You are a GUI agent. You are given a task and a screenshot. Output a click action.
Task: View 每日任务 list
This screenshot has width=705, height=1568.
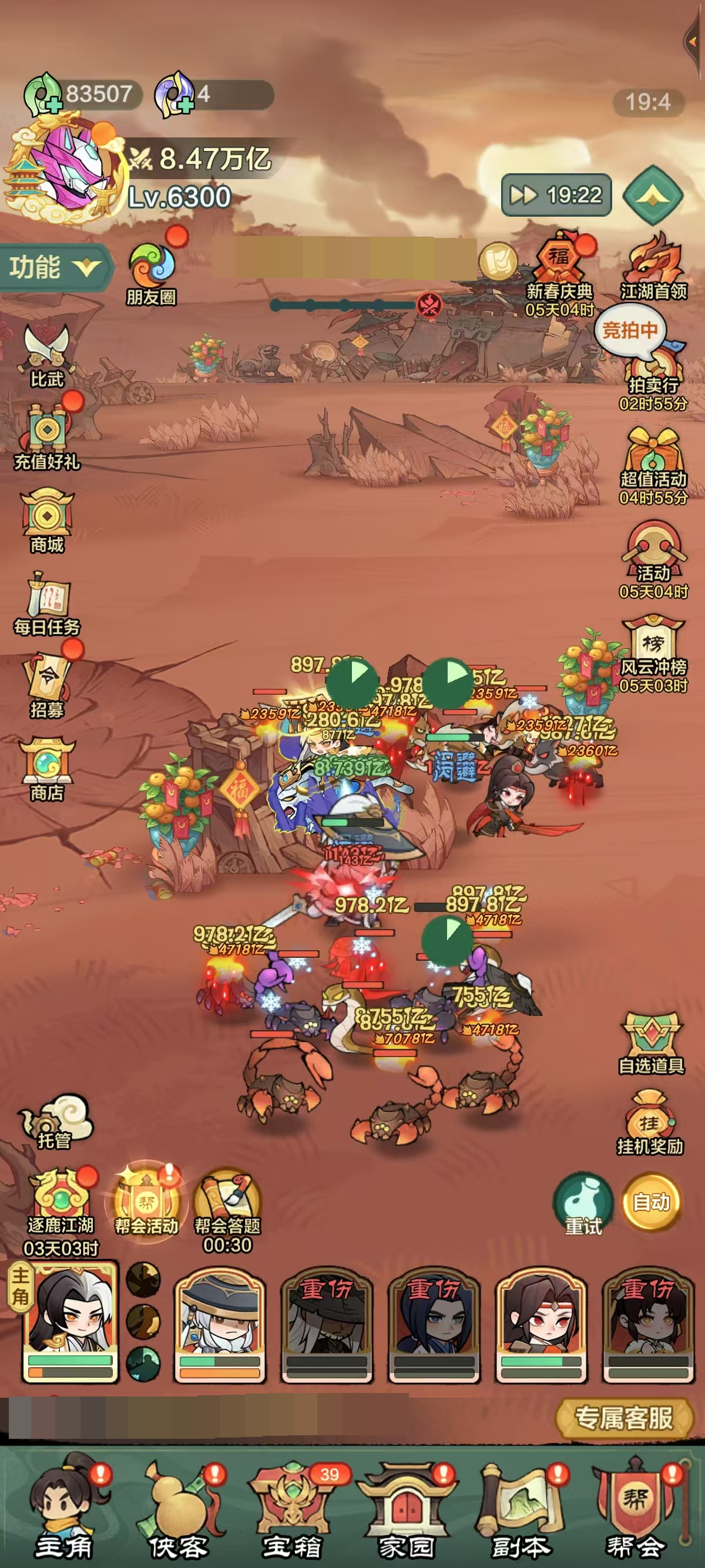pyautogui.click(x=47, y=603)
